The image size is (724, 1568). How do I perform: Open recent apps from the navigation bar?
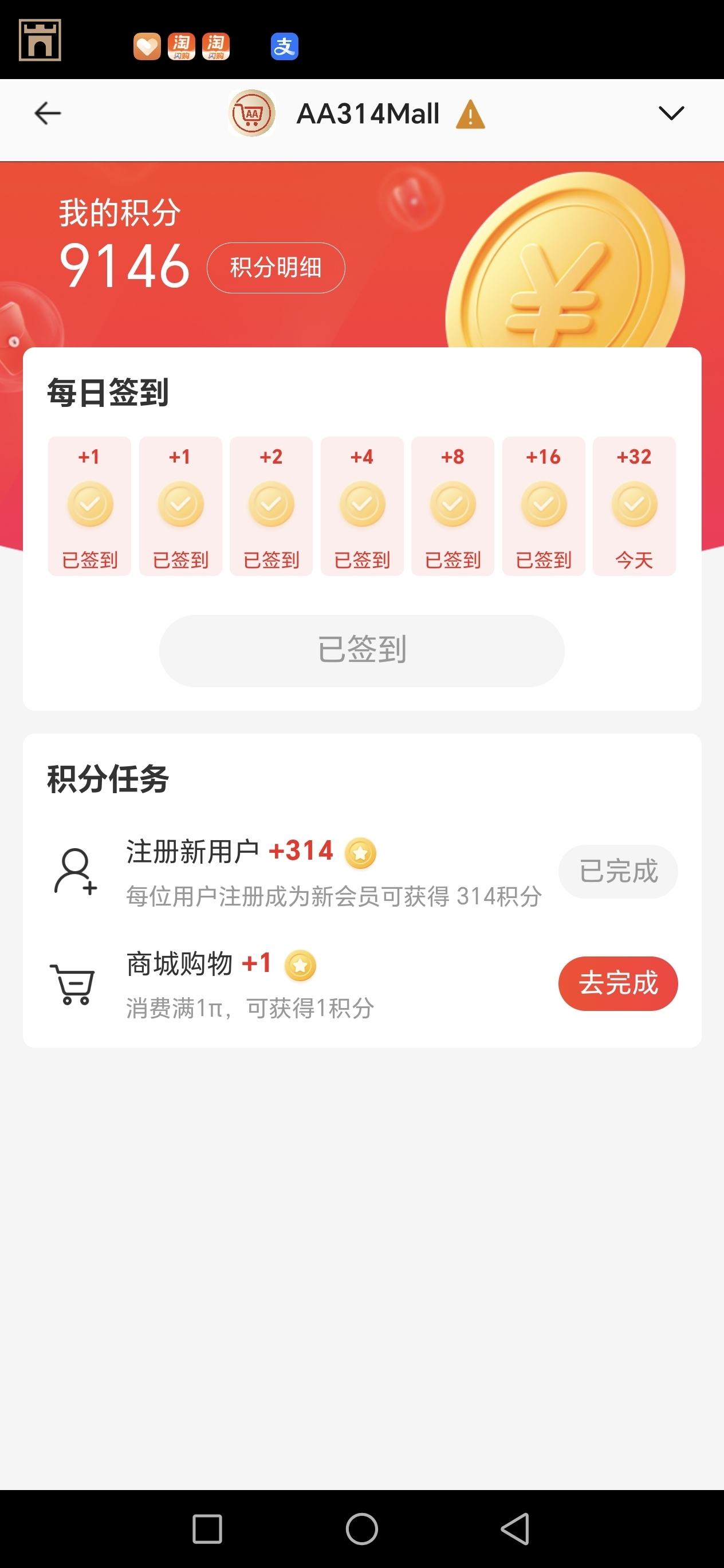207,1528
